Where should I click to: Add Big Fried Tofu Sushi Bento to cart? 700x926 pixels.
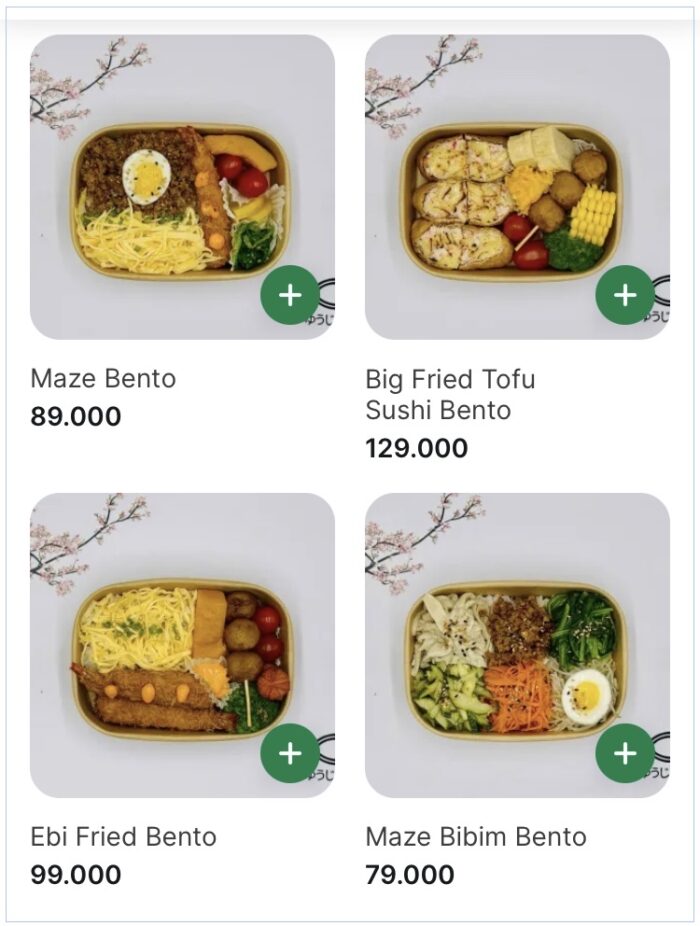[x=625, y=295]
